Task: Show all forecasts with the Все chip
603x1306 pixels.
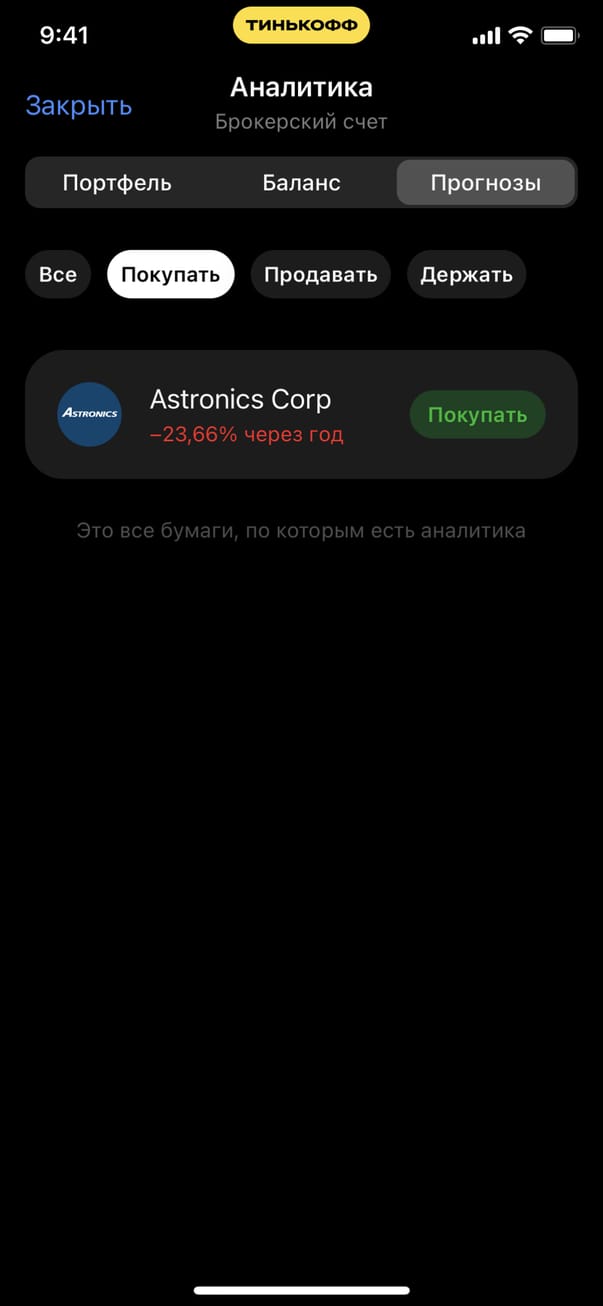Action: tap(57, 274)
